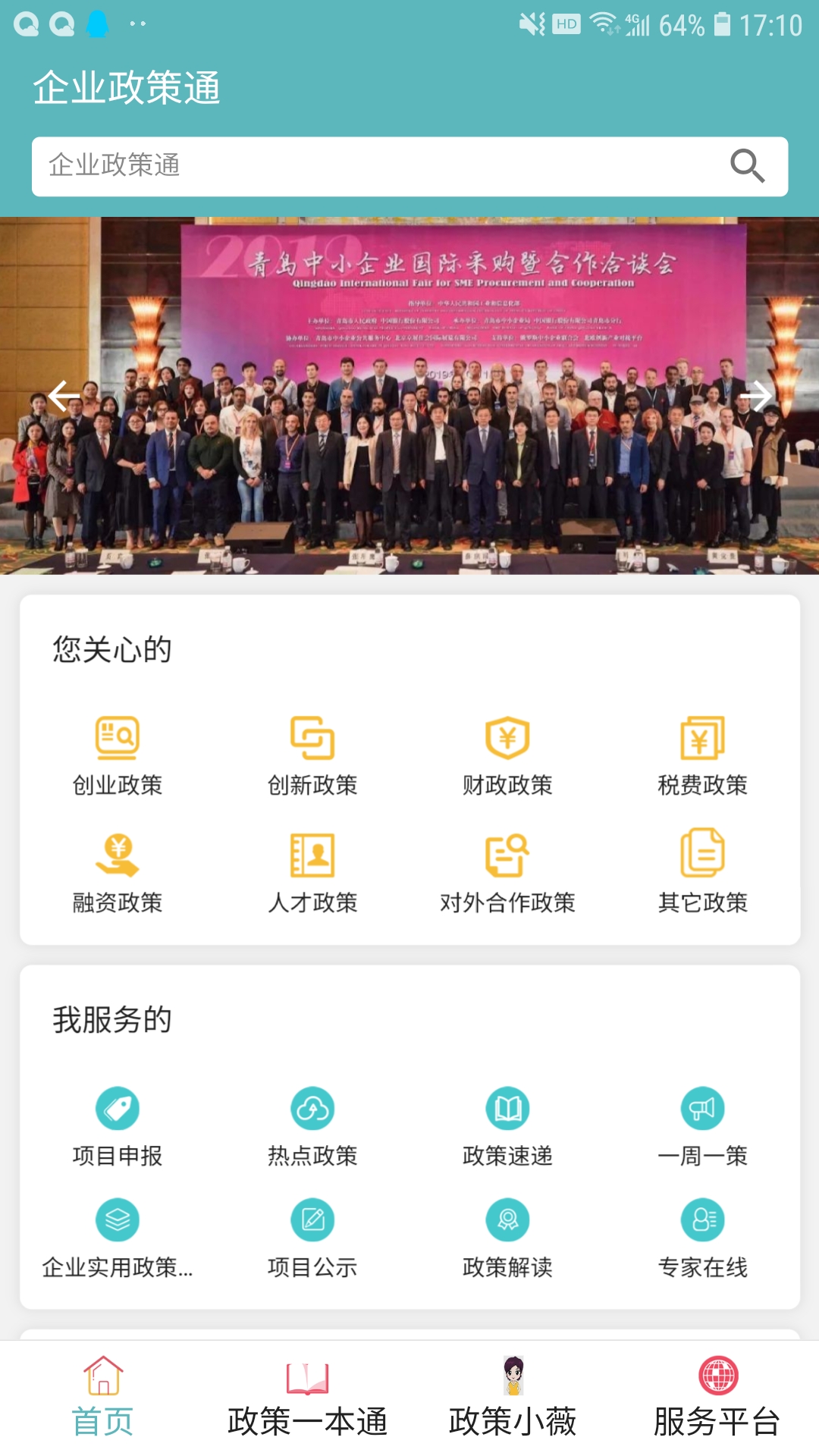This screenshot has height=1456, width=819.
Task: Tap the 政策速递 open-book icon
Action: (x=507, y=1108)
